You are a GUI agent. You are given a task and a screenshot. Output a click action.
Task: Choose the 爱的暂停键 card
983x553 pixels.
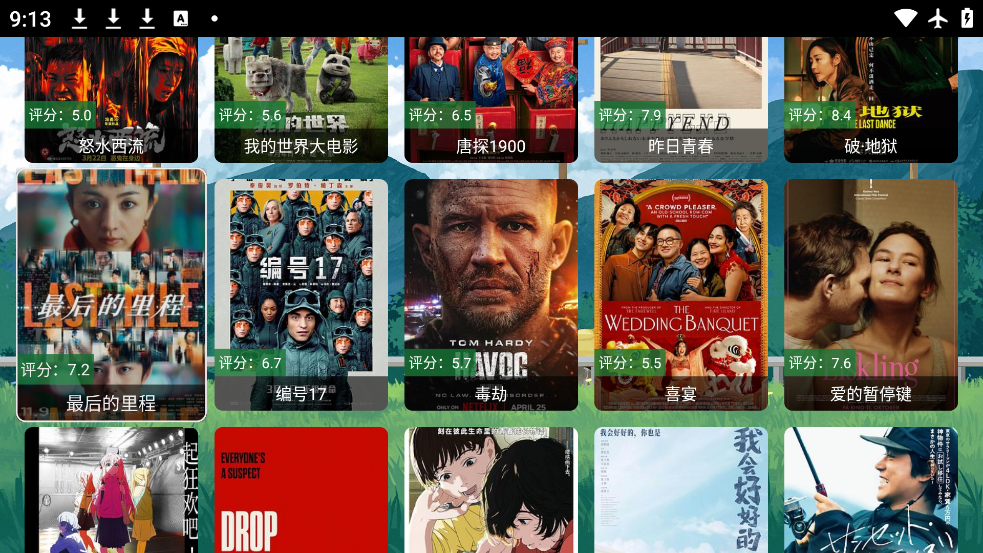click(871, 295)
